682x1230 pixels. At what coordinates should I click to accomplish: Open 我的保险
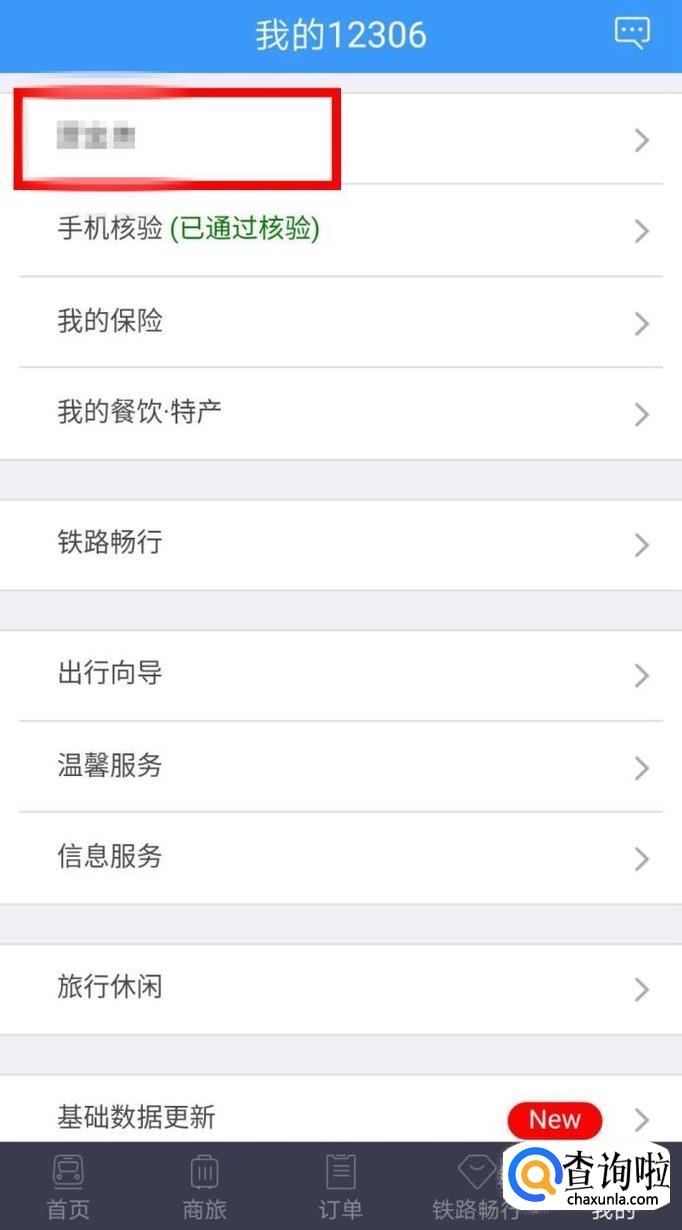click(x=340, y=322)
